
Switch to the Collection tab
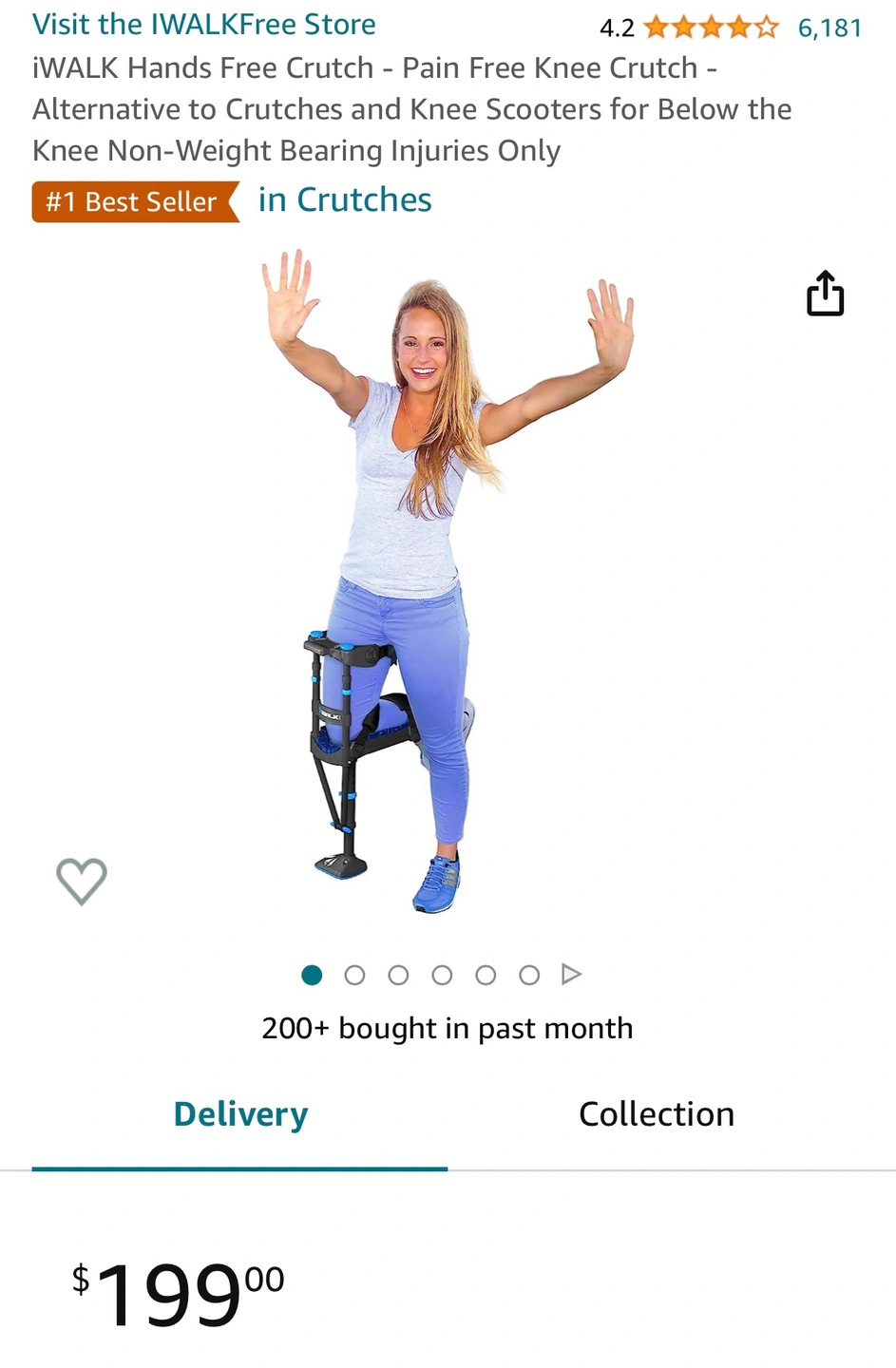point(657,1114)
